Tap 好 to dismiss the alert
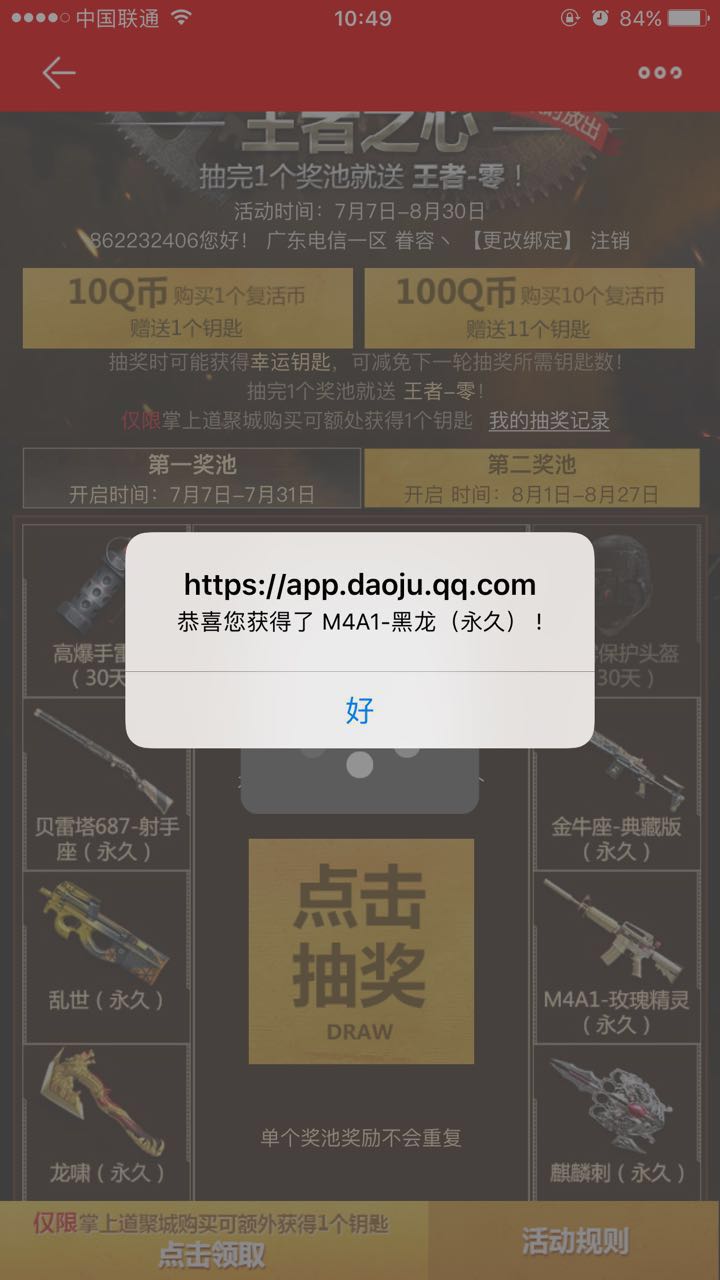Image resolution: width=720 pixels, height=1280 pixels. pyautogui.click(x=360, y=711)
